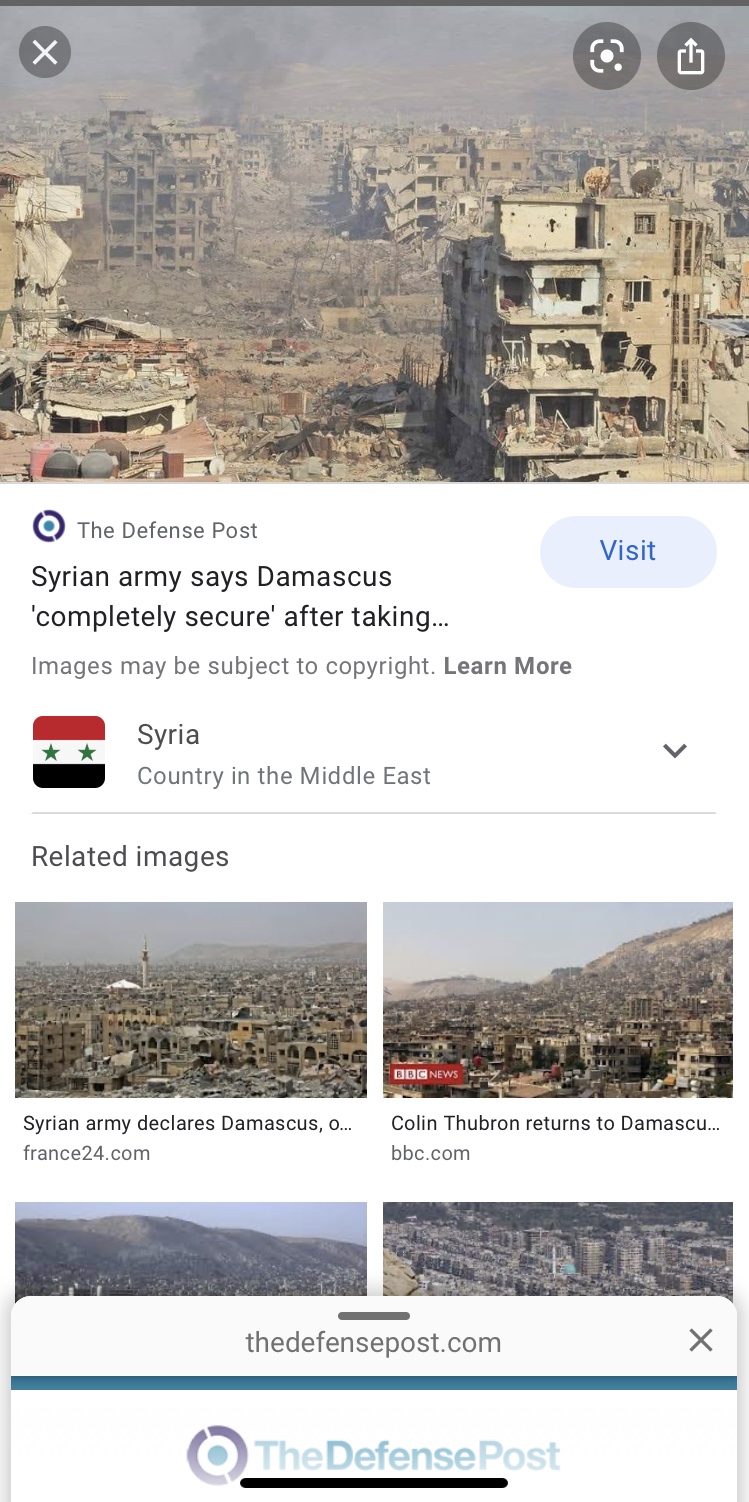Close the image viewer
Viewport: 749px width, 1502px height.
tap(45, 52)
